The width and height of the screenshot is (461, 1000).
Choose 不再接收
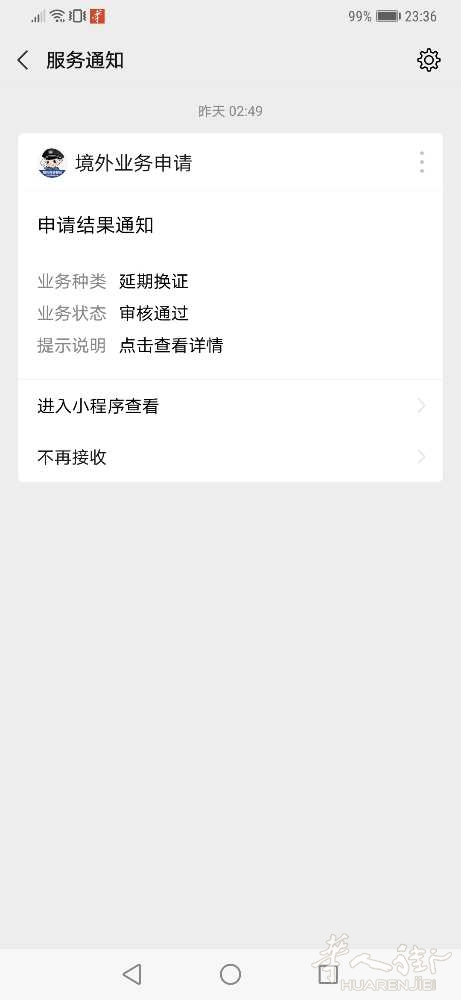point(230,457)
